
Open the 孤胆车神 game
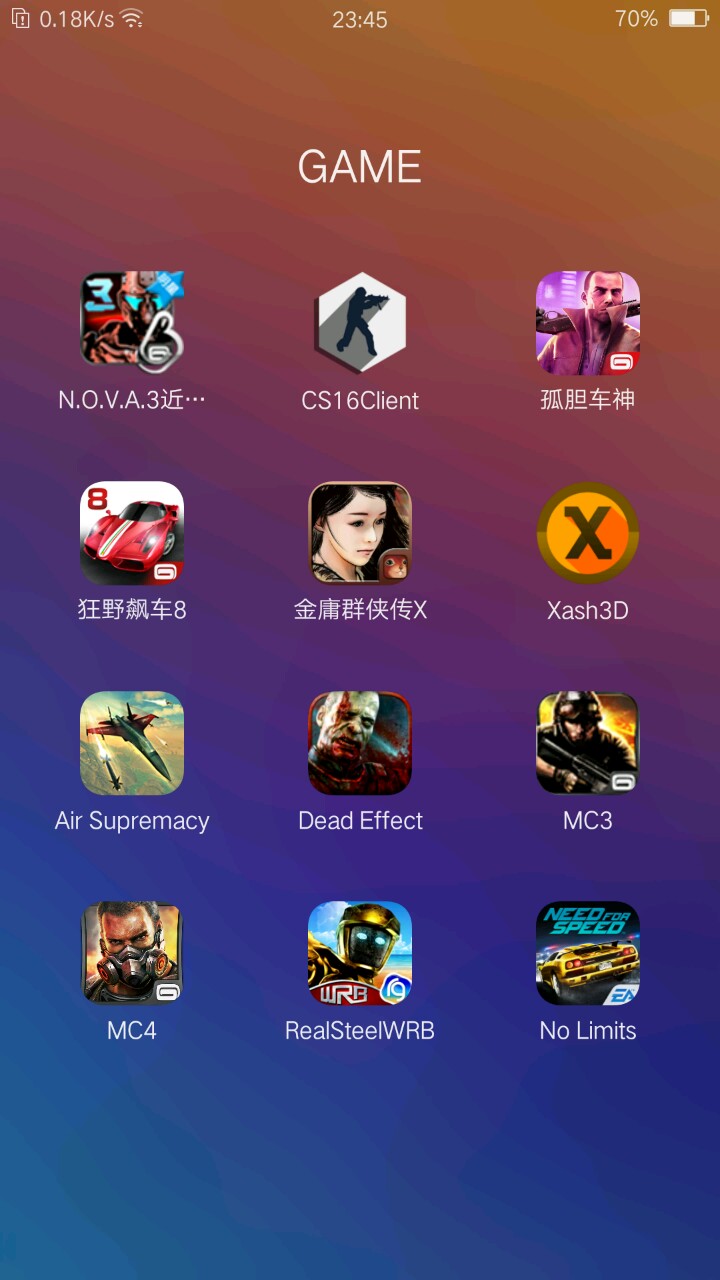click(x=588, y=322)
